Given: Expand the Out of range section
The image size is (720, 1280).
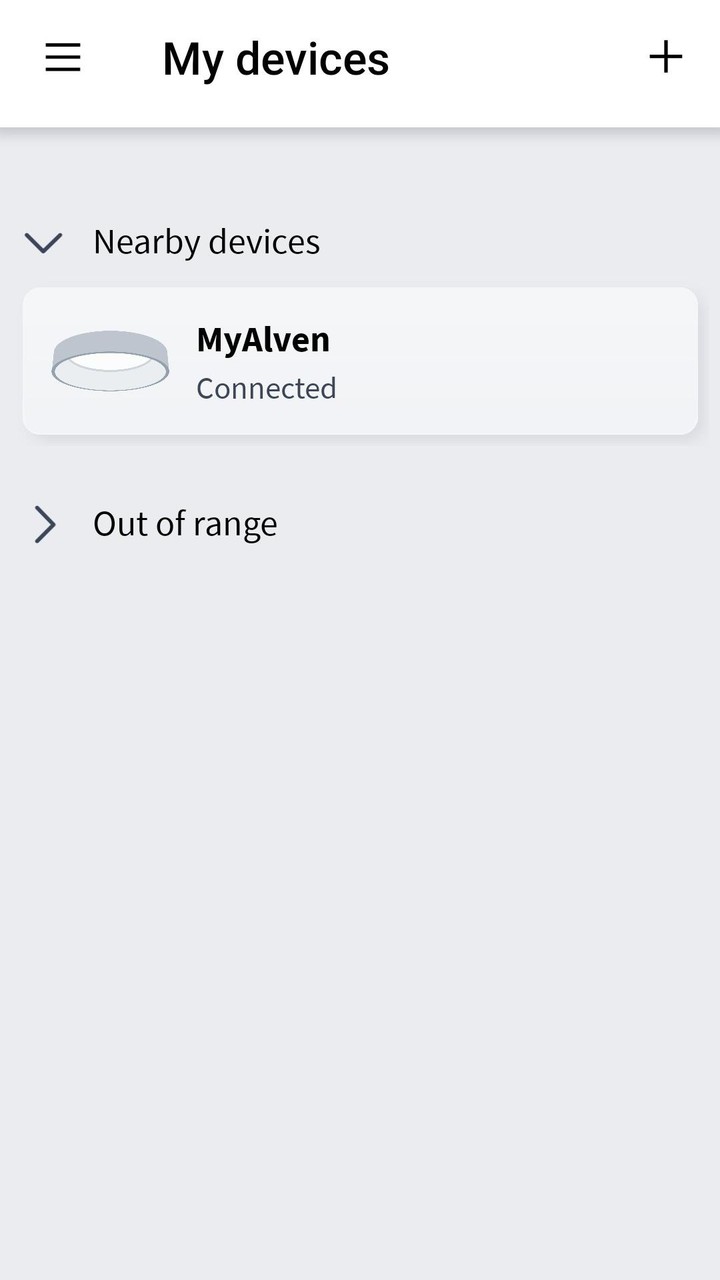Looking at the screenshot, I should (45, 524).
